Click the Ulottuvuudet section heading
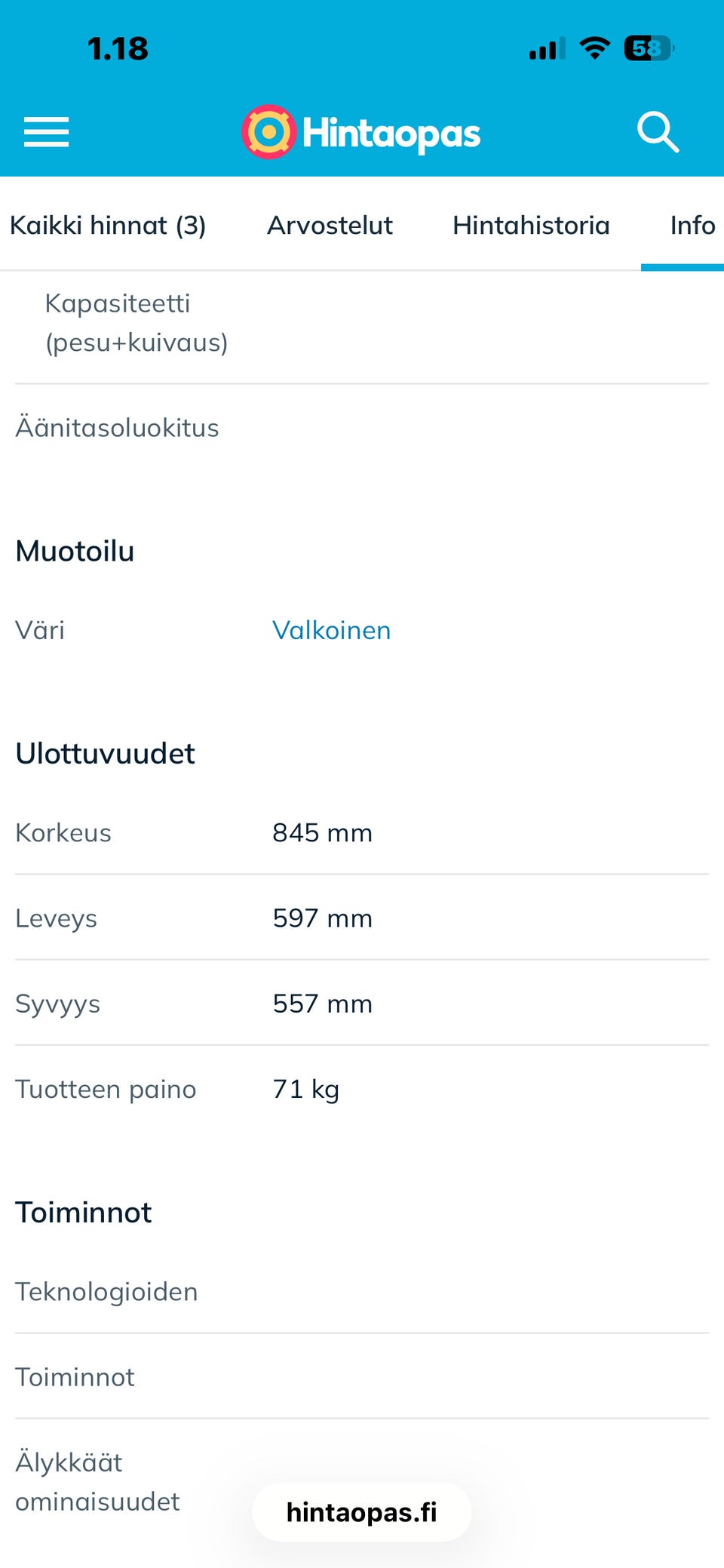Screen dimensions: 724x1568 coord(105,752)
